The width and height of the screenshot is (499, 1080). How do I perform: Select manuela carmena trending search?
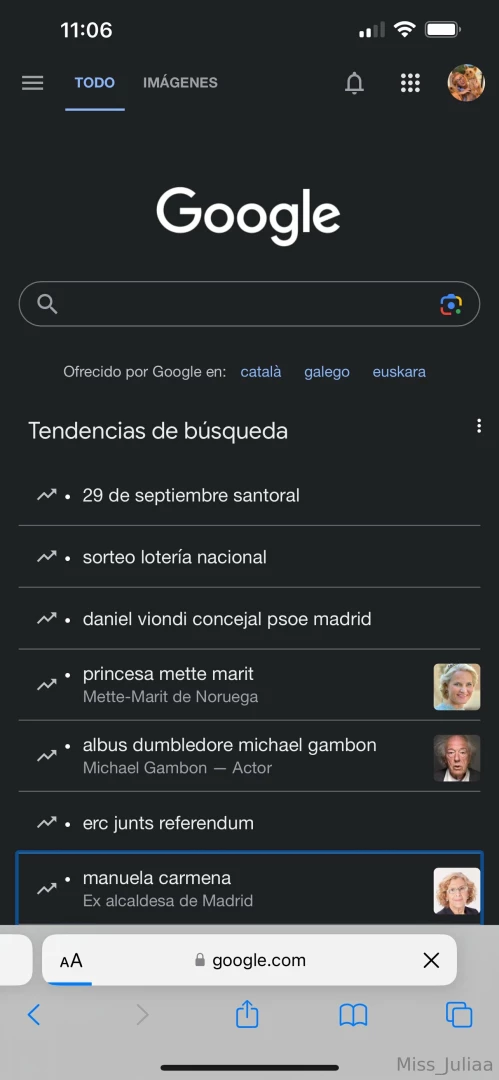point(250,889)
